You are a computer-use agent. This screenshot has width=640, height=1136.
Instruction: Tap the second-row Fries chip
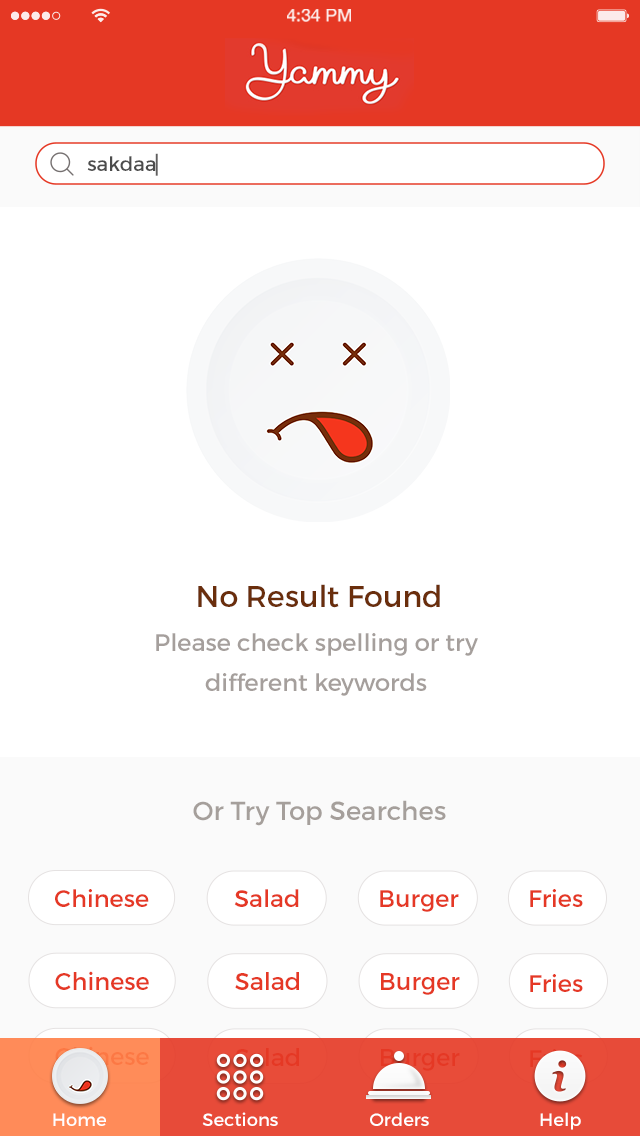557,982
